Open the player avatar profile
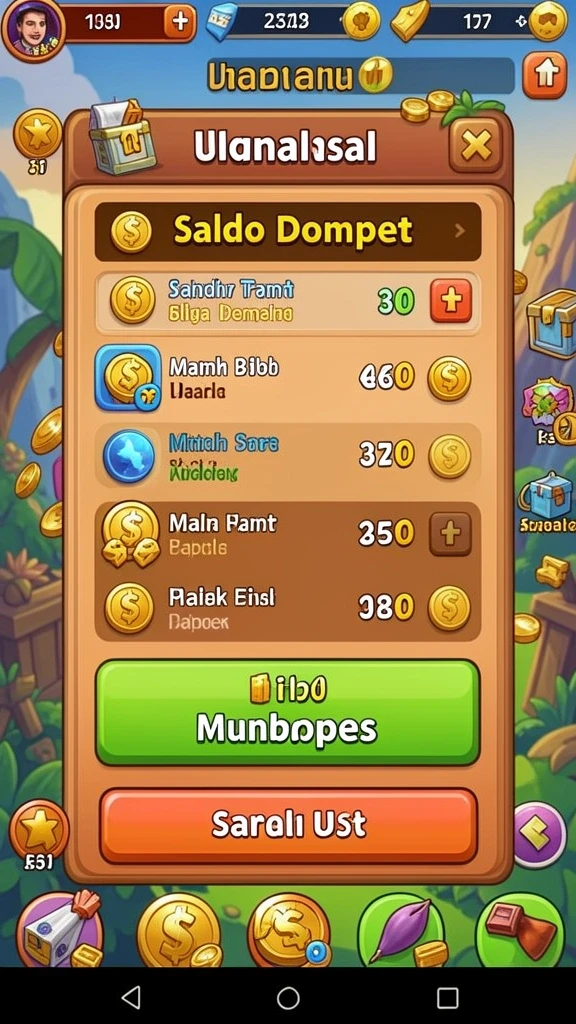 pos(33,28)
